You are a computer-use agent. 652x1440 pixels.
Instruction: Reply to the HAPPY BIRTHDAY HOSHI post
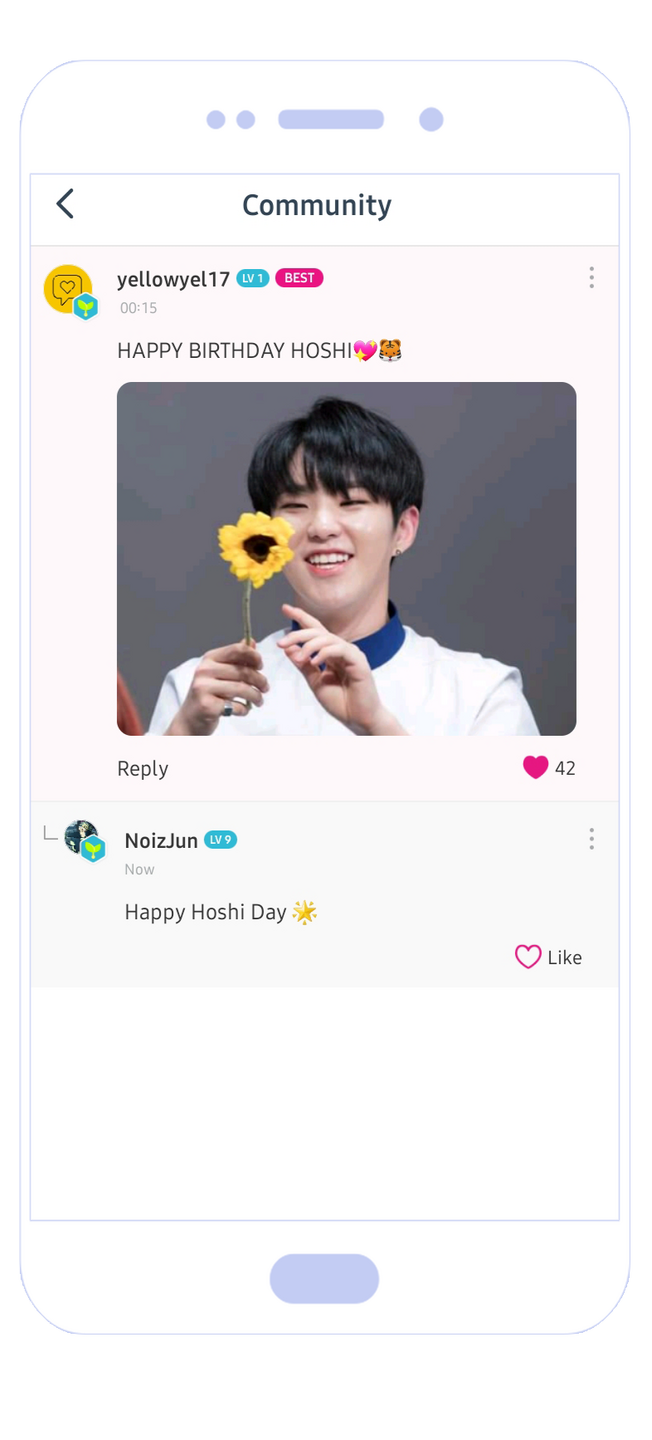click(143, 768)
